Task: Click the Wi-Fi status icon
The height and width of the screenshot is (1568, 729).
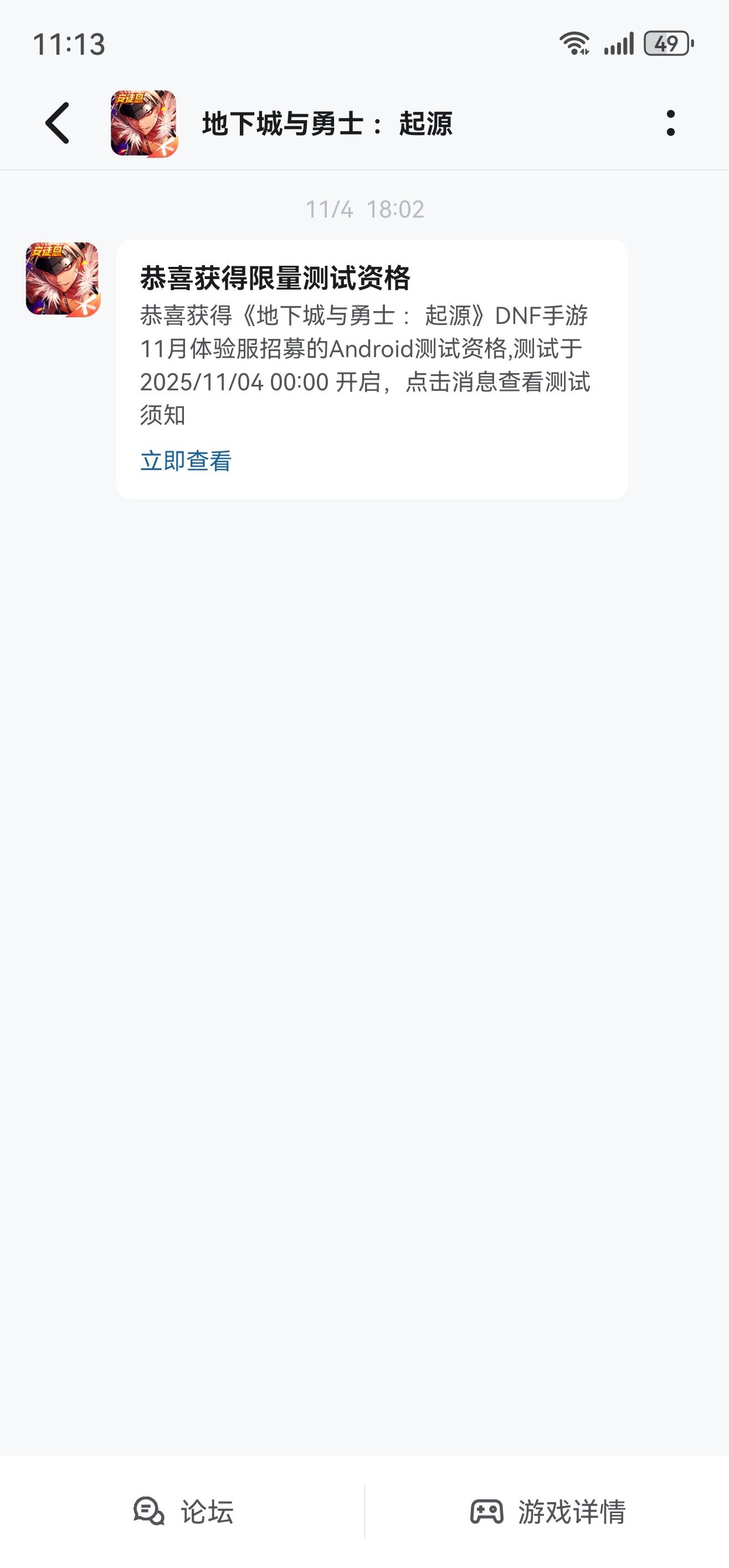Action: pos(574,43)
